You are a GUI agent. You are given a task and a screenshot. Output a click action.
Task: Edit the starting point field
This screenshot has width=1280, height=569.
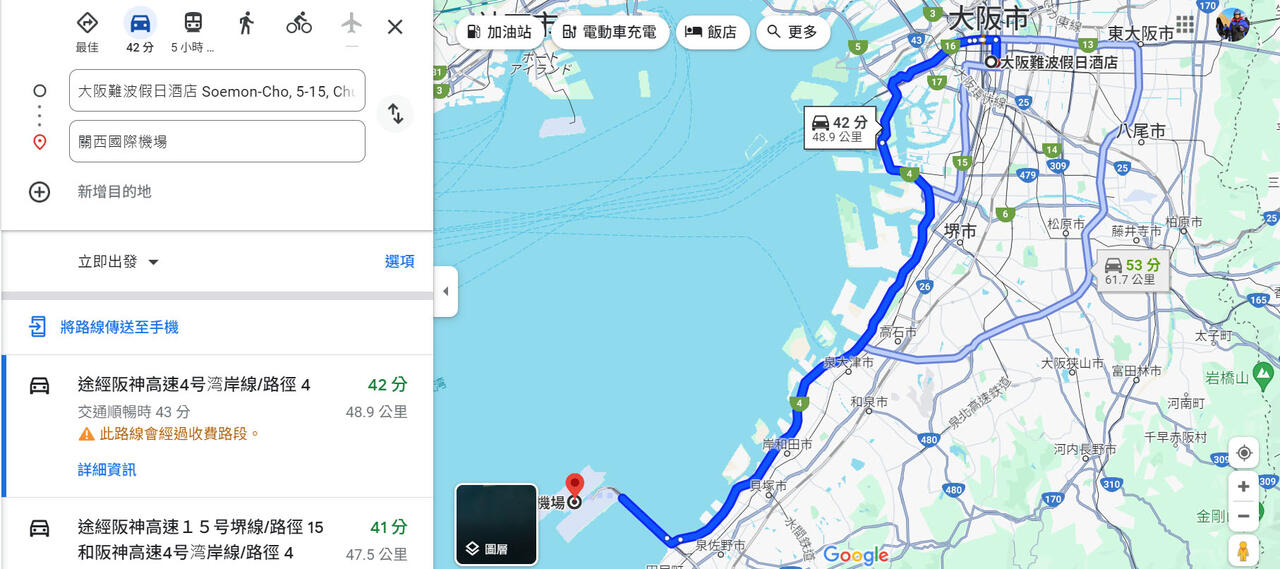click(217, 91)
